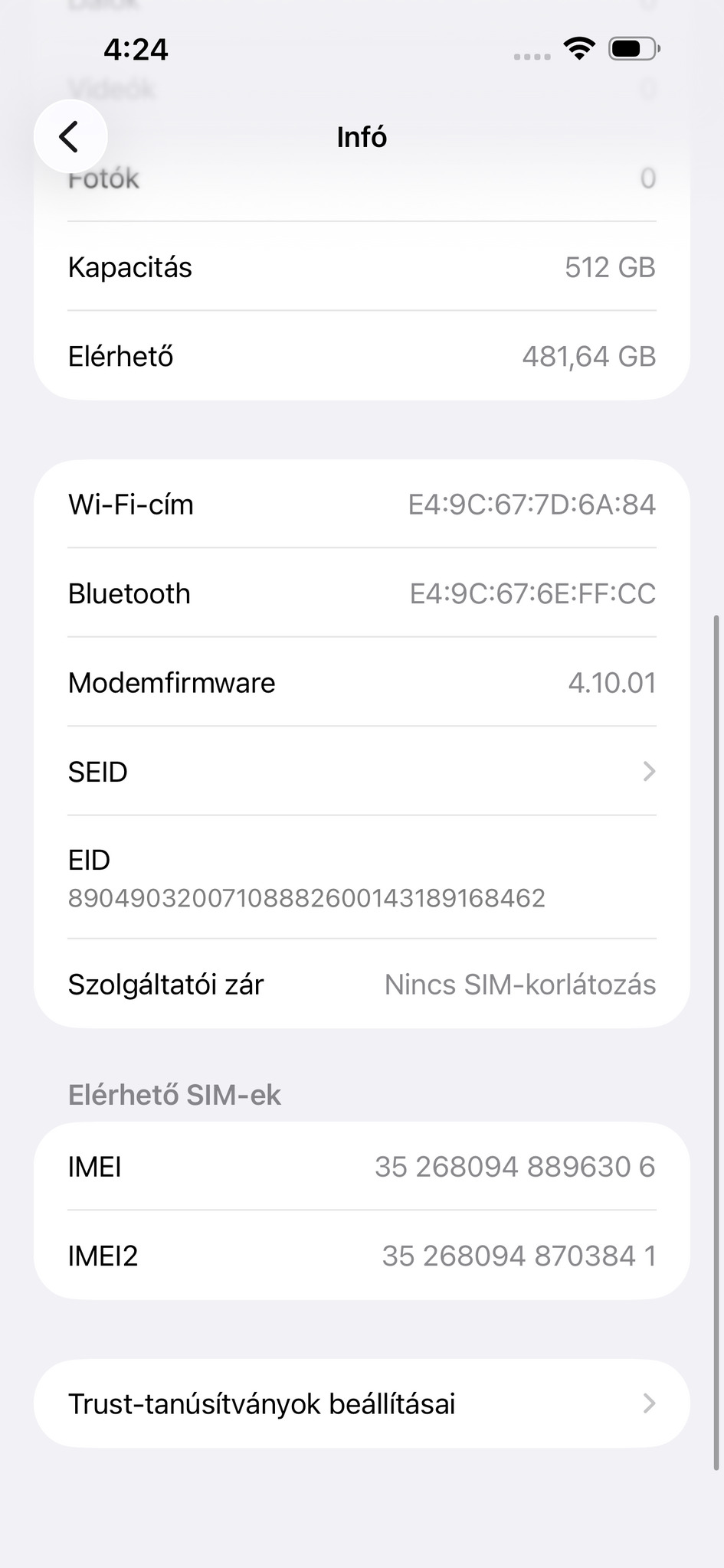
Task: Open the SEID row
Action: [x=362, y=771]
